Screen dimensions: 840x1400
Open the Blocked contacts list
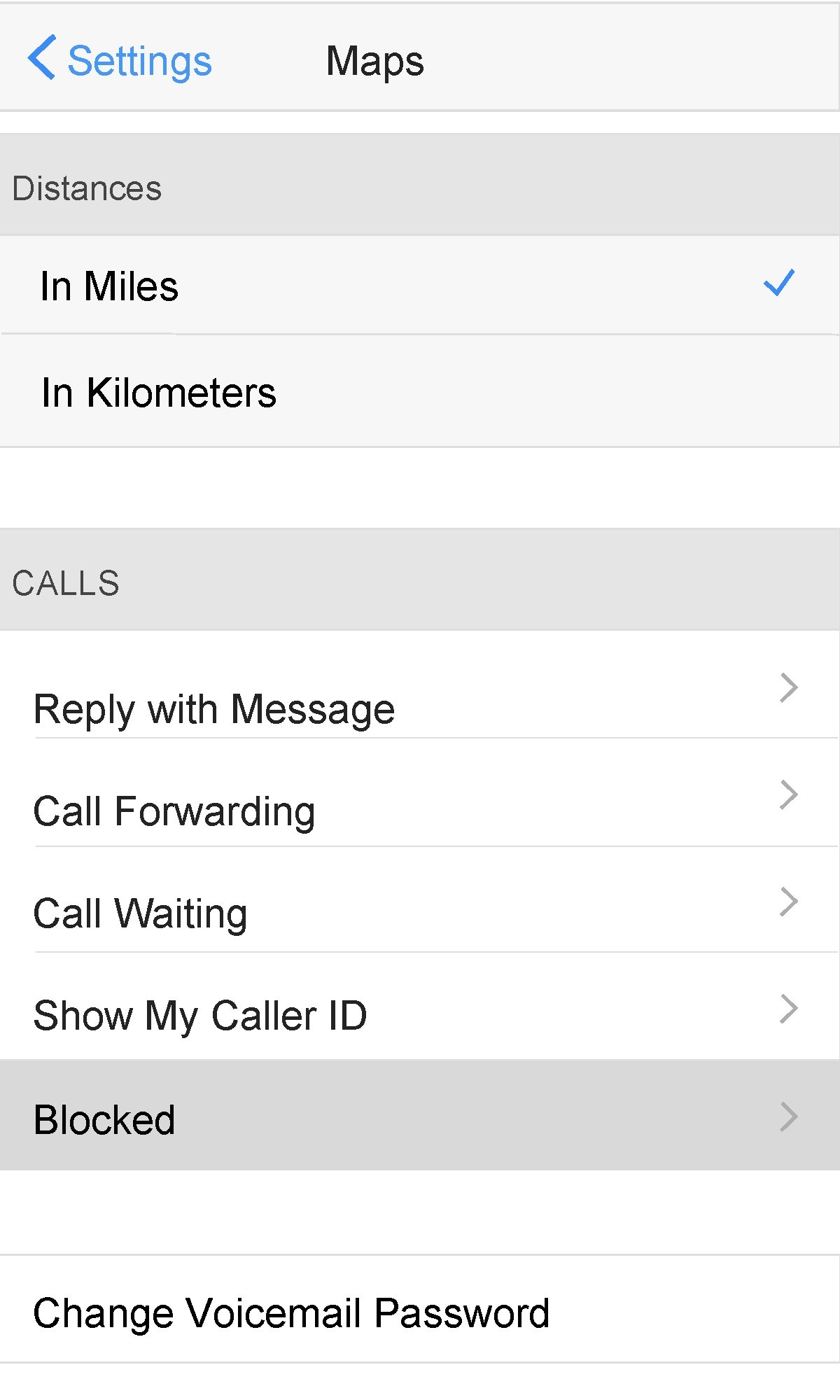[x=420, y=1115]
